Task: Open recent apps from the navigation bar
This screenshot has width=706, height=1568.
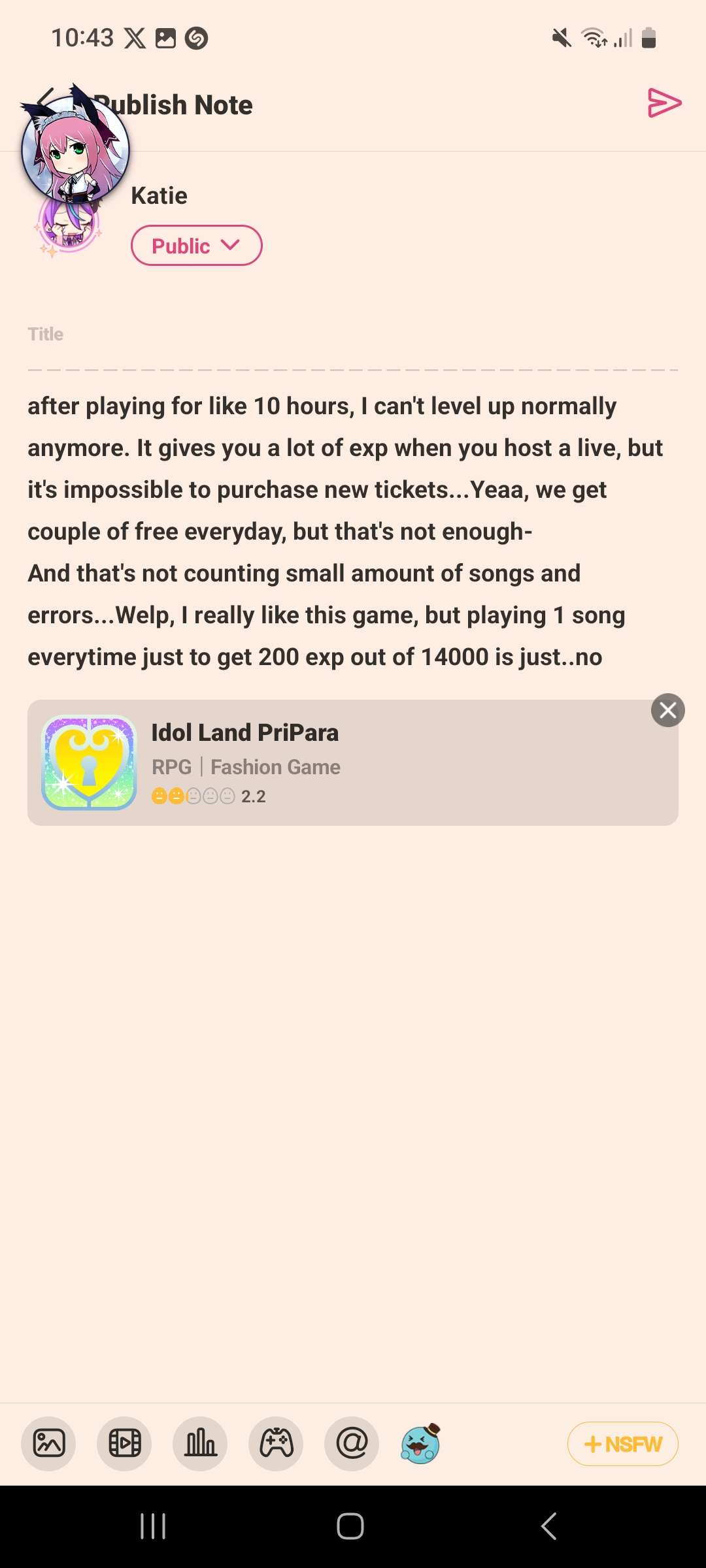Action: [153, 1527]
